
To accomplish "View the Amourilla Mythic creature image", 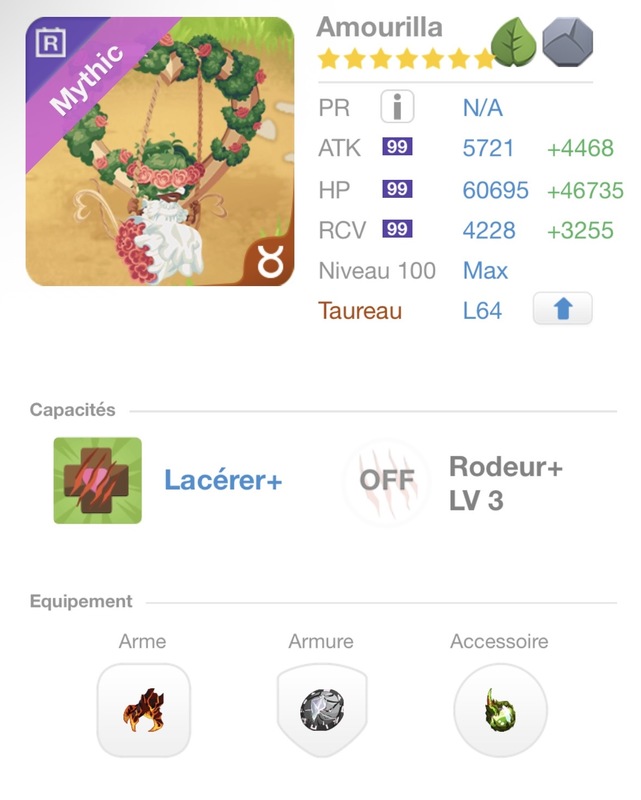I will pyautogui.click(x=160, y=152).
